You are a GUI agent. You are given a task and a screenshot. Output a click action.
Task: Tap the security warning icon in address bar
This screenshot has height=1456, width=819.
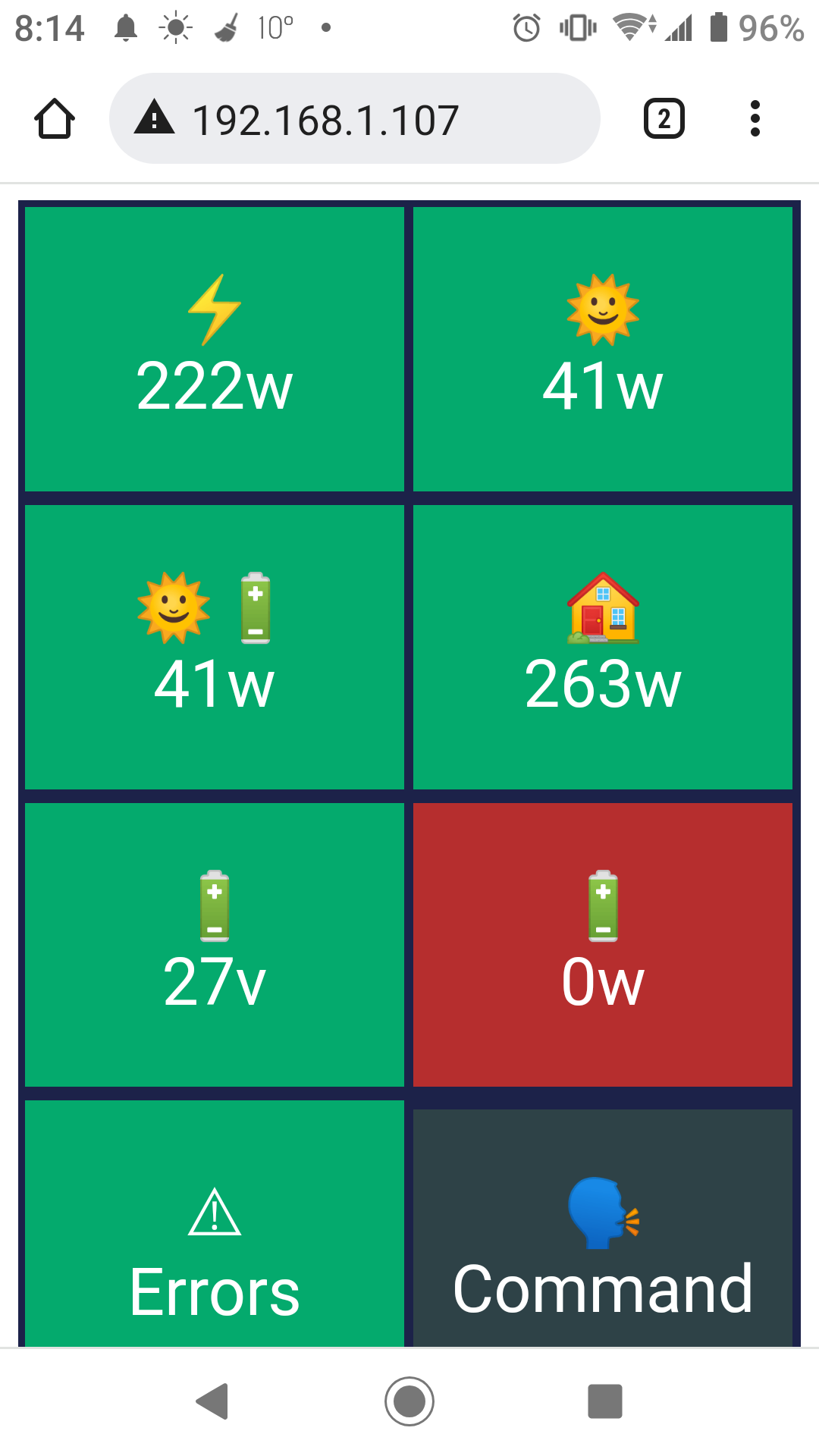pyautogui.click(x=155, y=118)
